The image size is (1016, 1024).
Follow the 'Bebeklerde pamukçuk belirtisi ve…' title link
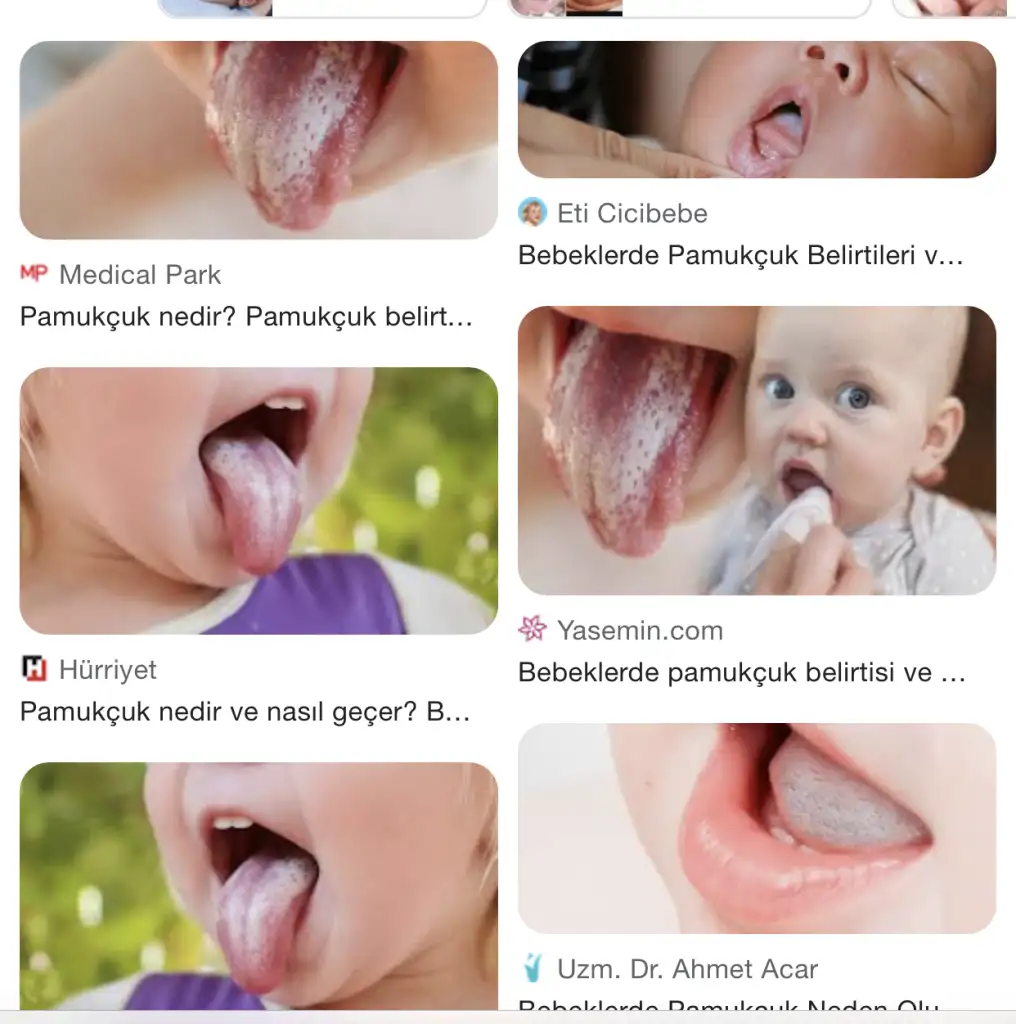[x=741, y=673]
